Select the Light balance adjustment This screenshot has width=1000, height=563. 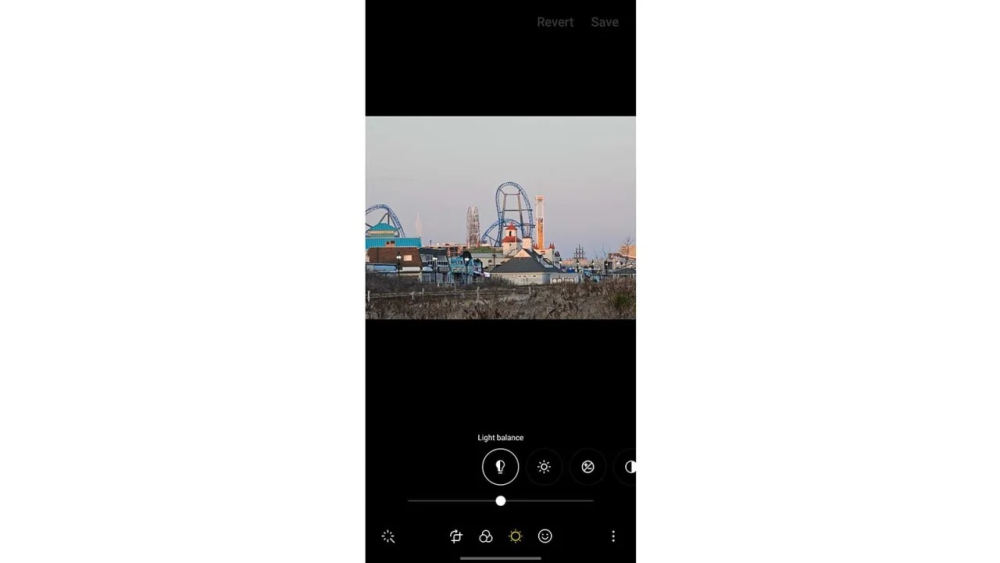point(500,467)
